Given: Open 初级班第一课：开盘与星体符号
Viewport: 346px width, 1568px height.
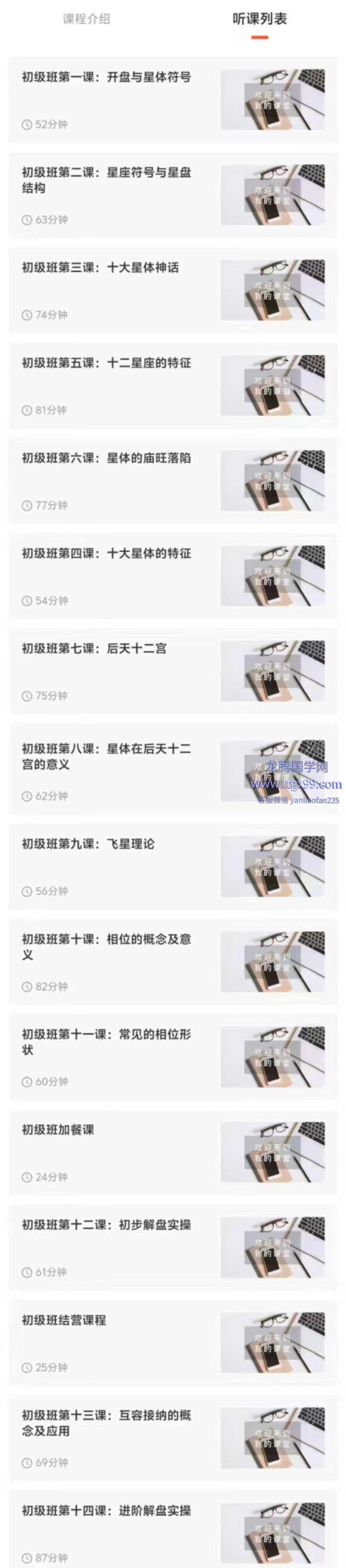Looking at the screenshot, I should pos(106,77).
